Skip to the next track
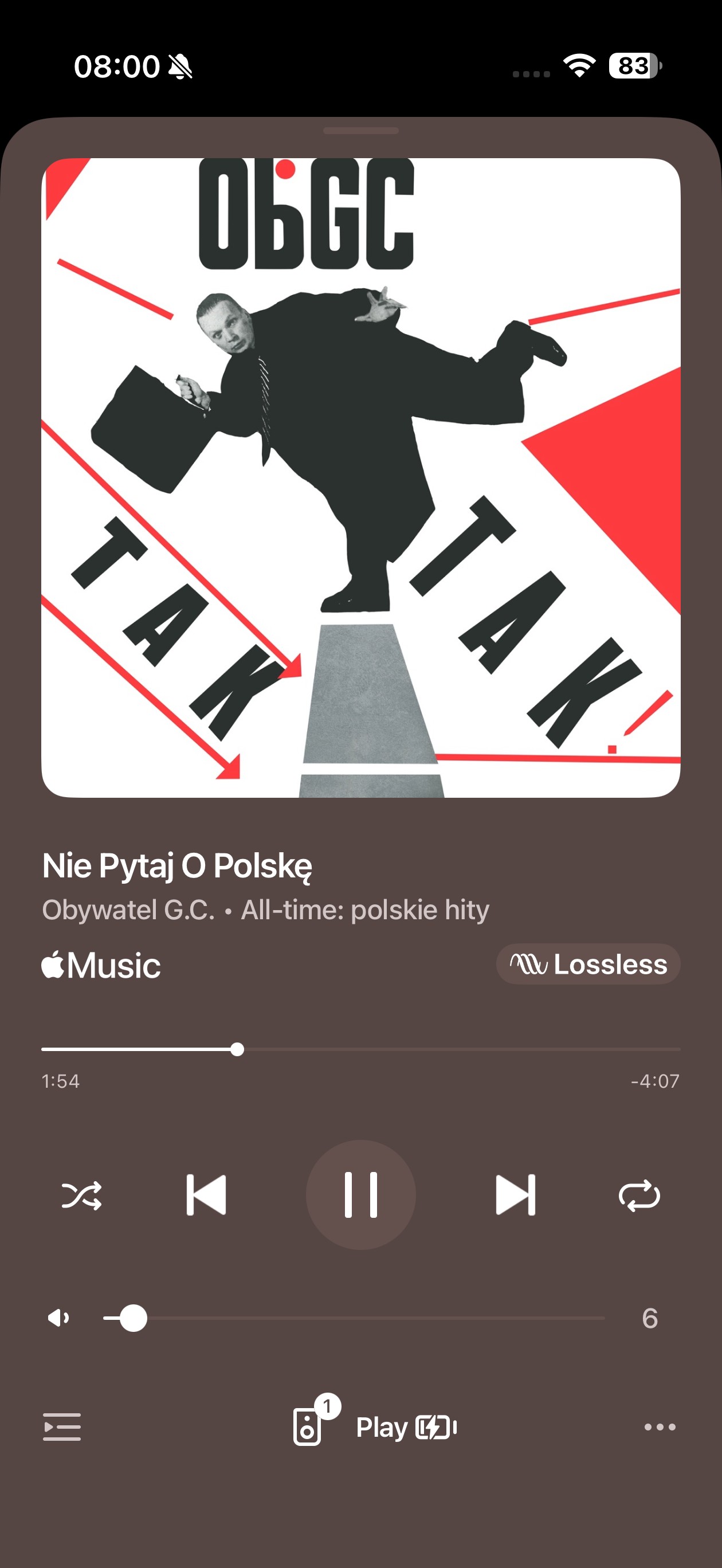Screen dimensions: 722x1568 [515, 1194]
